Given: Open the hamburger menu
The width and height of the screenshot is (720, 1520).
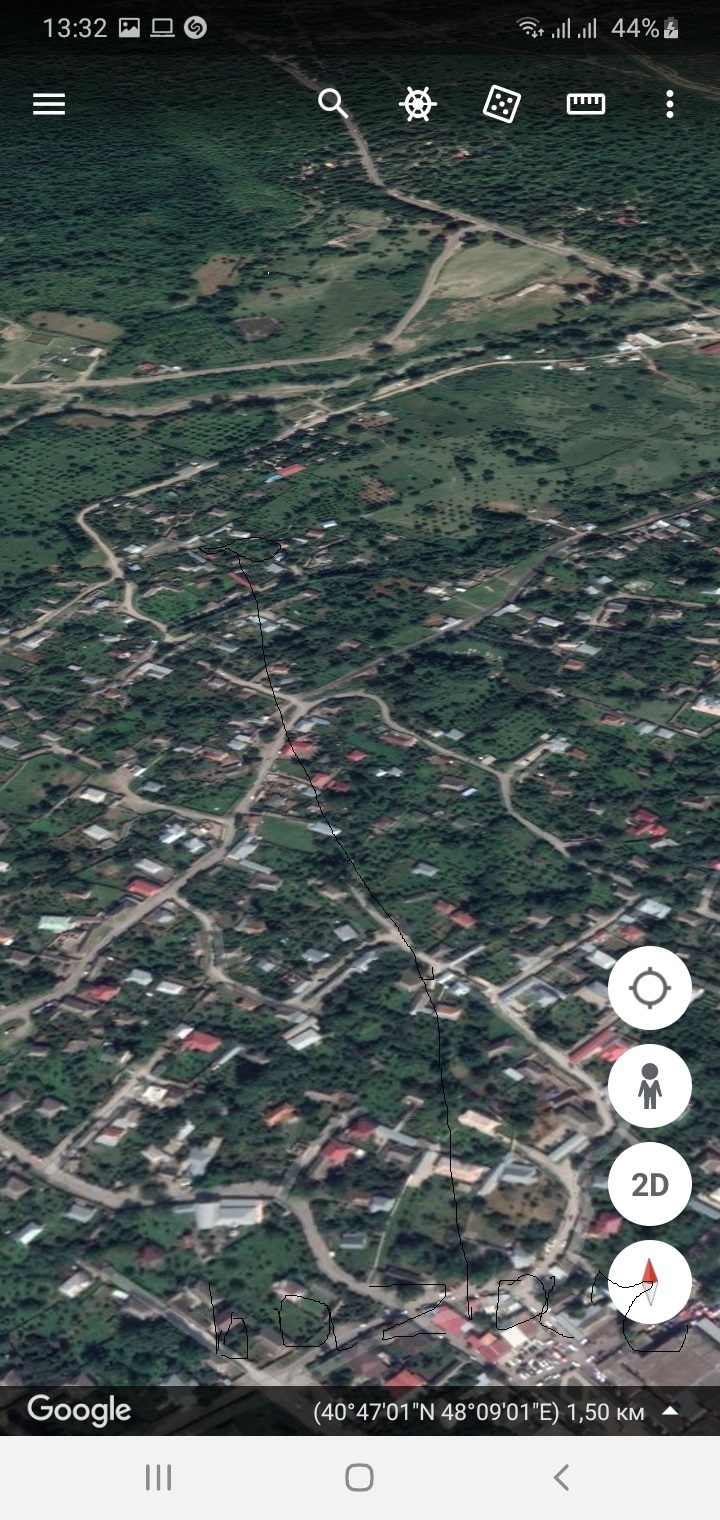Looking at the screenshot, I should (x=49, y=104).
